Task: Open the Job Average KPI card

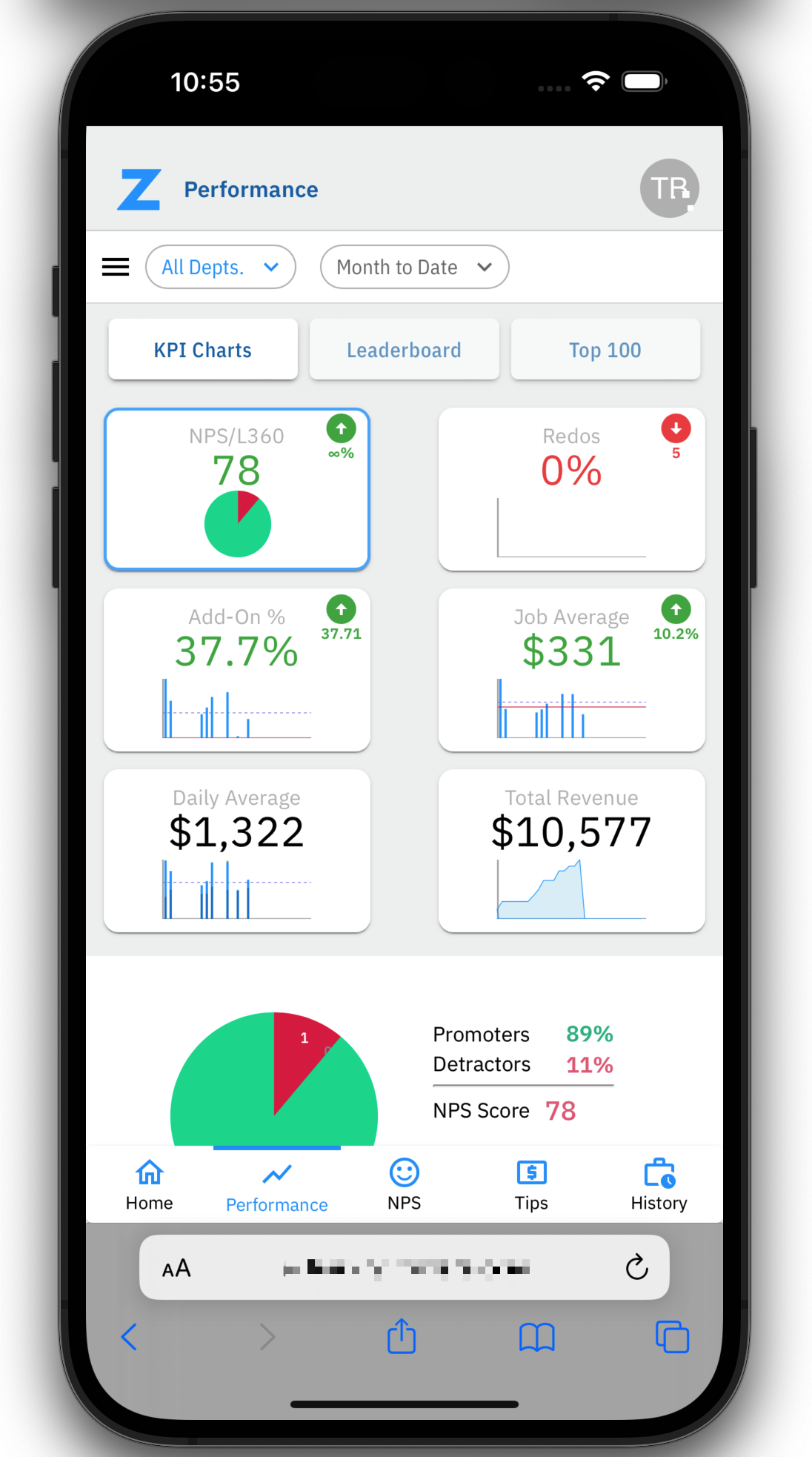Action: 572,670
